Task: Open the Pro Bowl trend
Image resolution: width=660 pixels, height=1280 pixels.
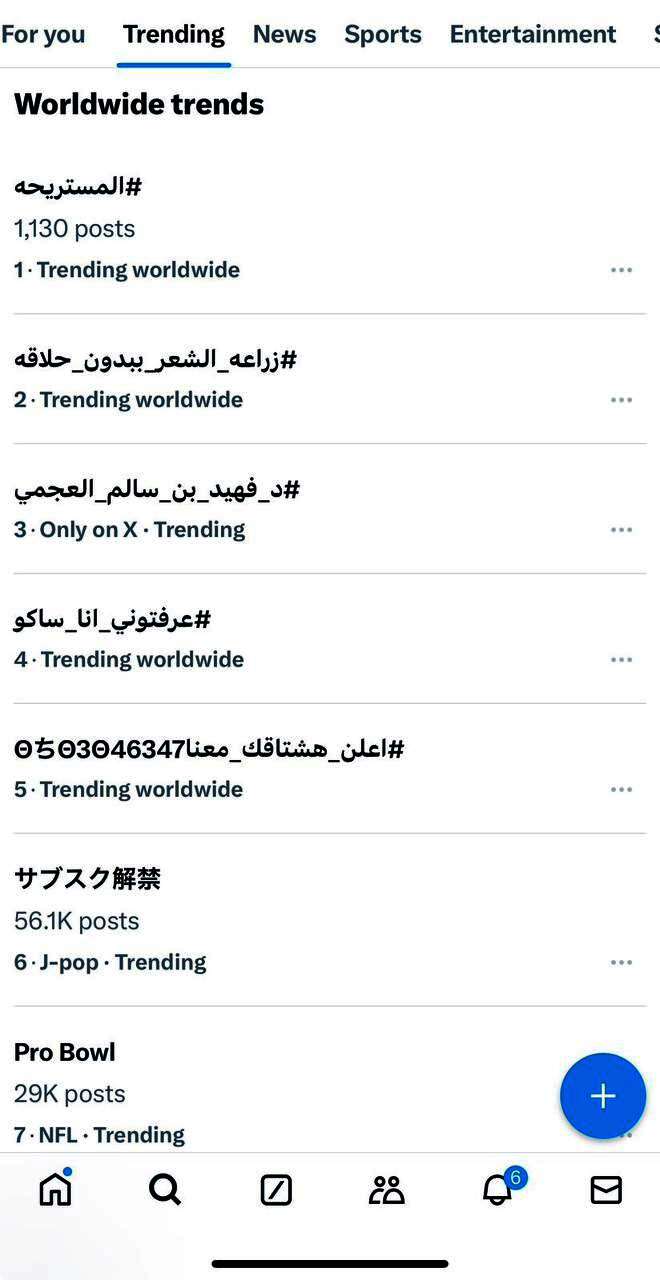Action: click(65, 1053)
